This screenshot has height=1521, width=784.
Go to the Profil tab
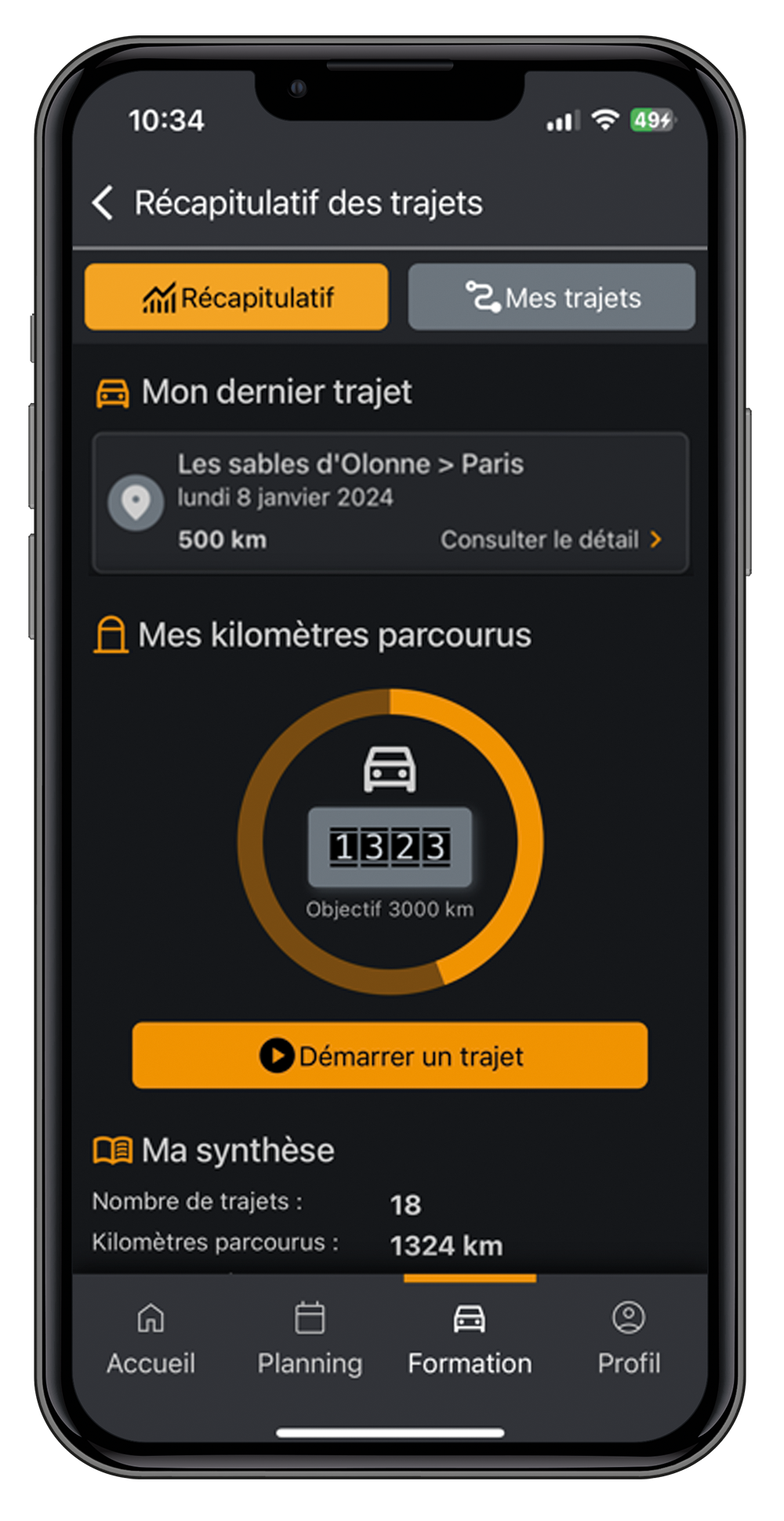pyautogui.click(x=629, y=1338)
